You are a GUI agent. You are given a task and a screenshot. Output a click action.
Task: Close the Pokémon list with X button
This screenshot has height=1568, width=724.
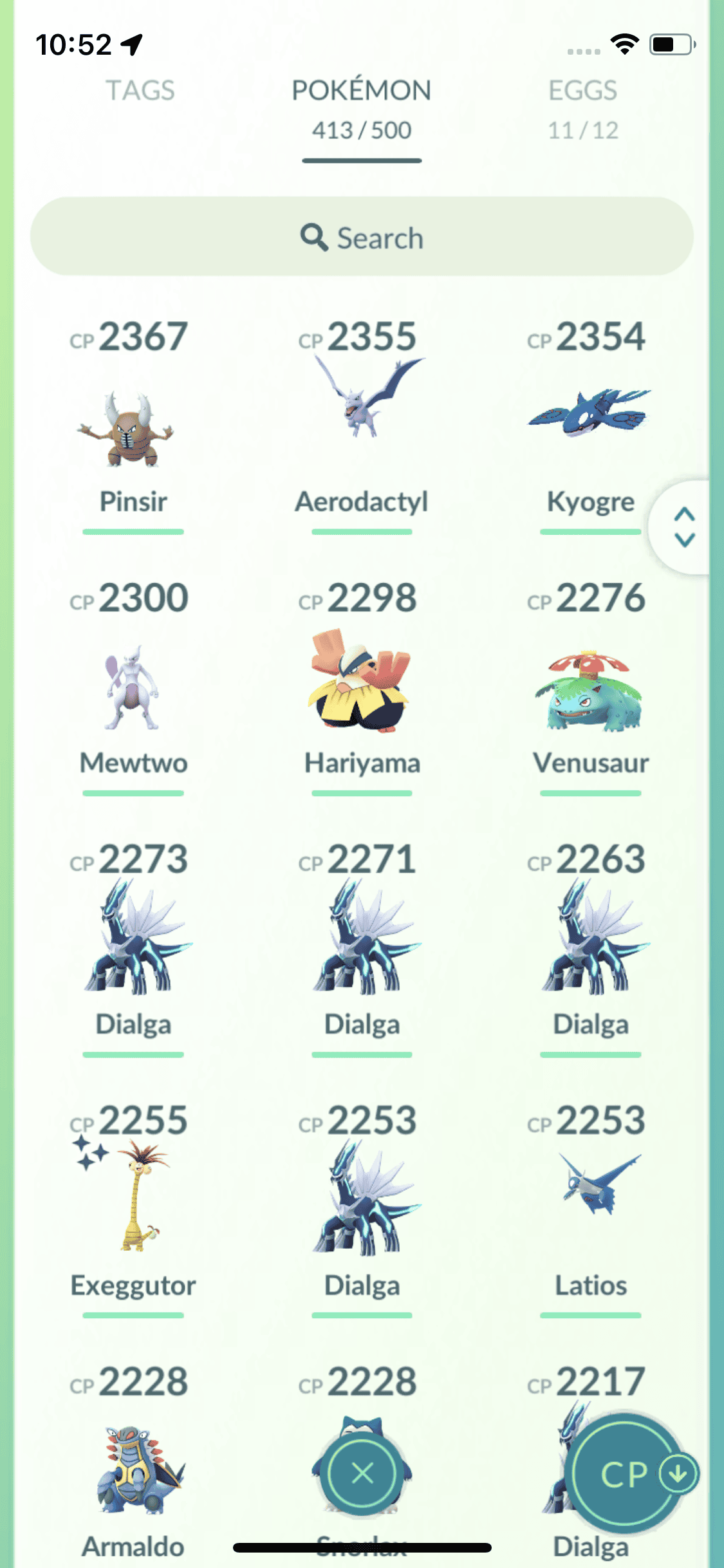[362, 1473]
